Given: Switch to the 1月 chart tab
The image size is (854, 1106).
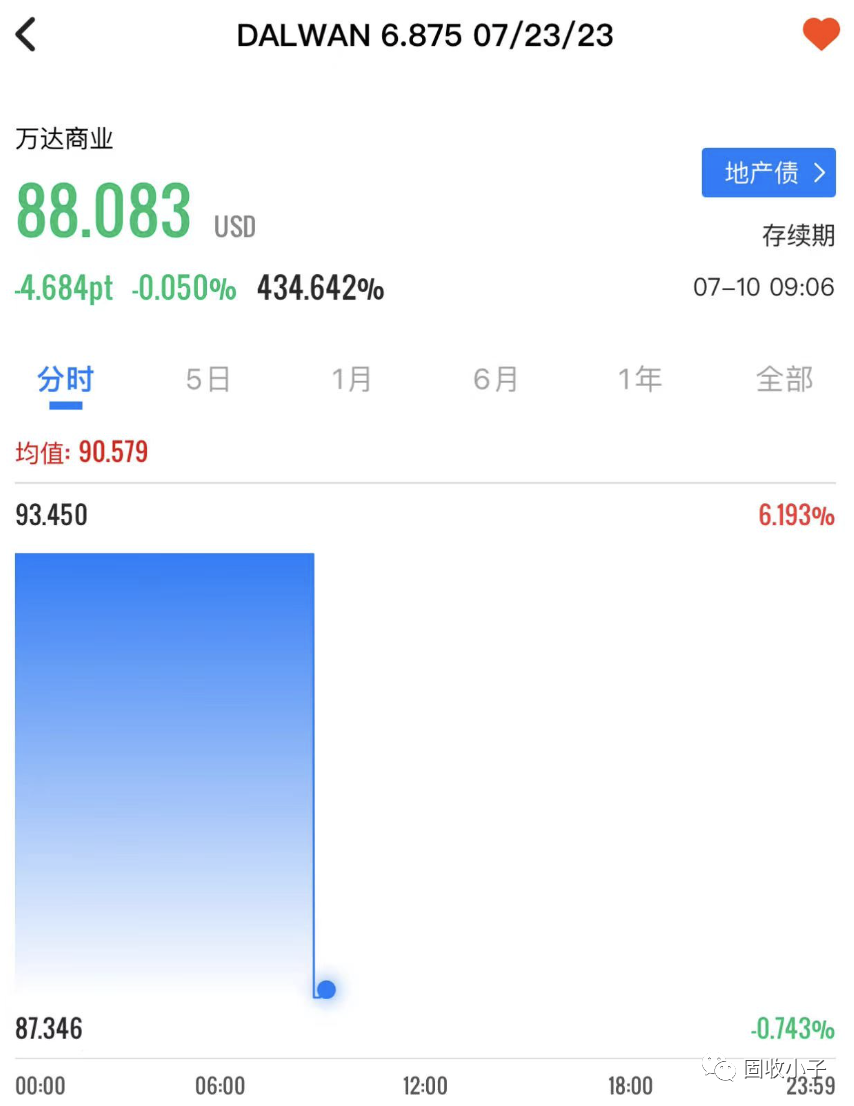Looking at the screenshot, I should click(x=352, y=380).
